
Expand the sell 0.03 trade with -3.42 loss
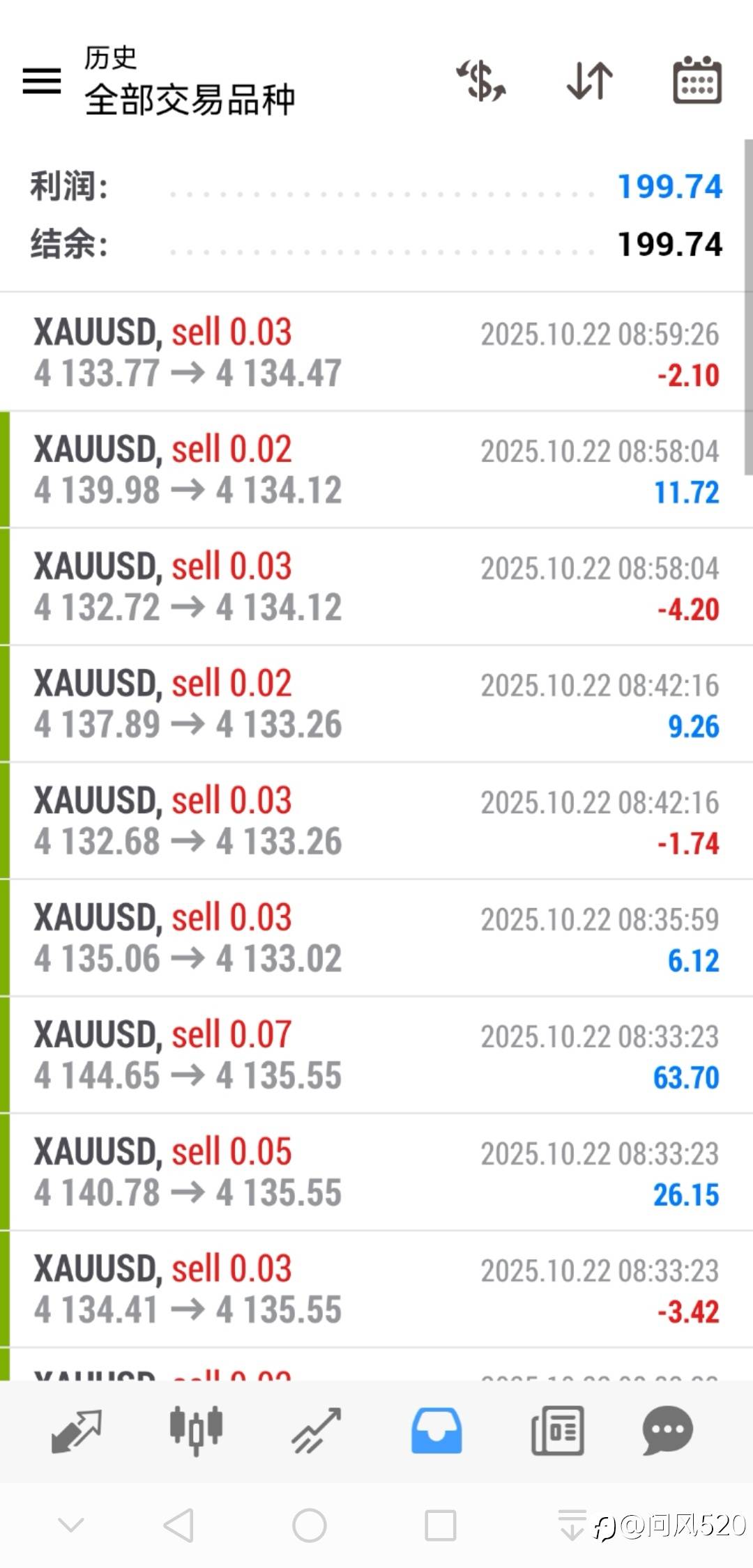click(x=376, y=1289)
